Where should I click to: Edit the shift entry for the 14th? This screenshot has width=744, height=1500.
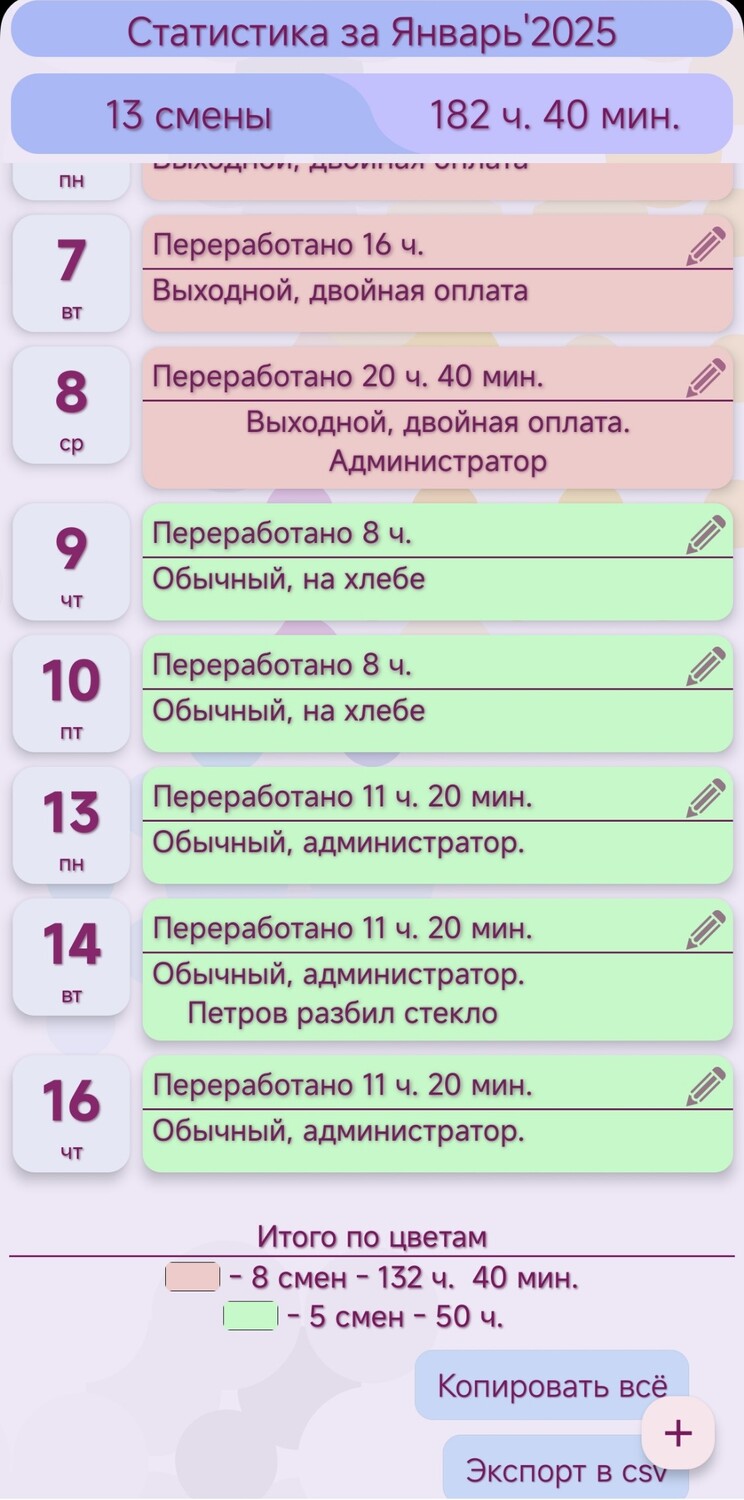click(x=705, y=930)
